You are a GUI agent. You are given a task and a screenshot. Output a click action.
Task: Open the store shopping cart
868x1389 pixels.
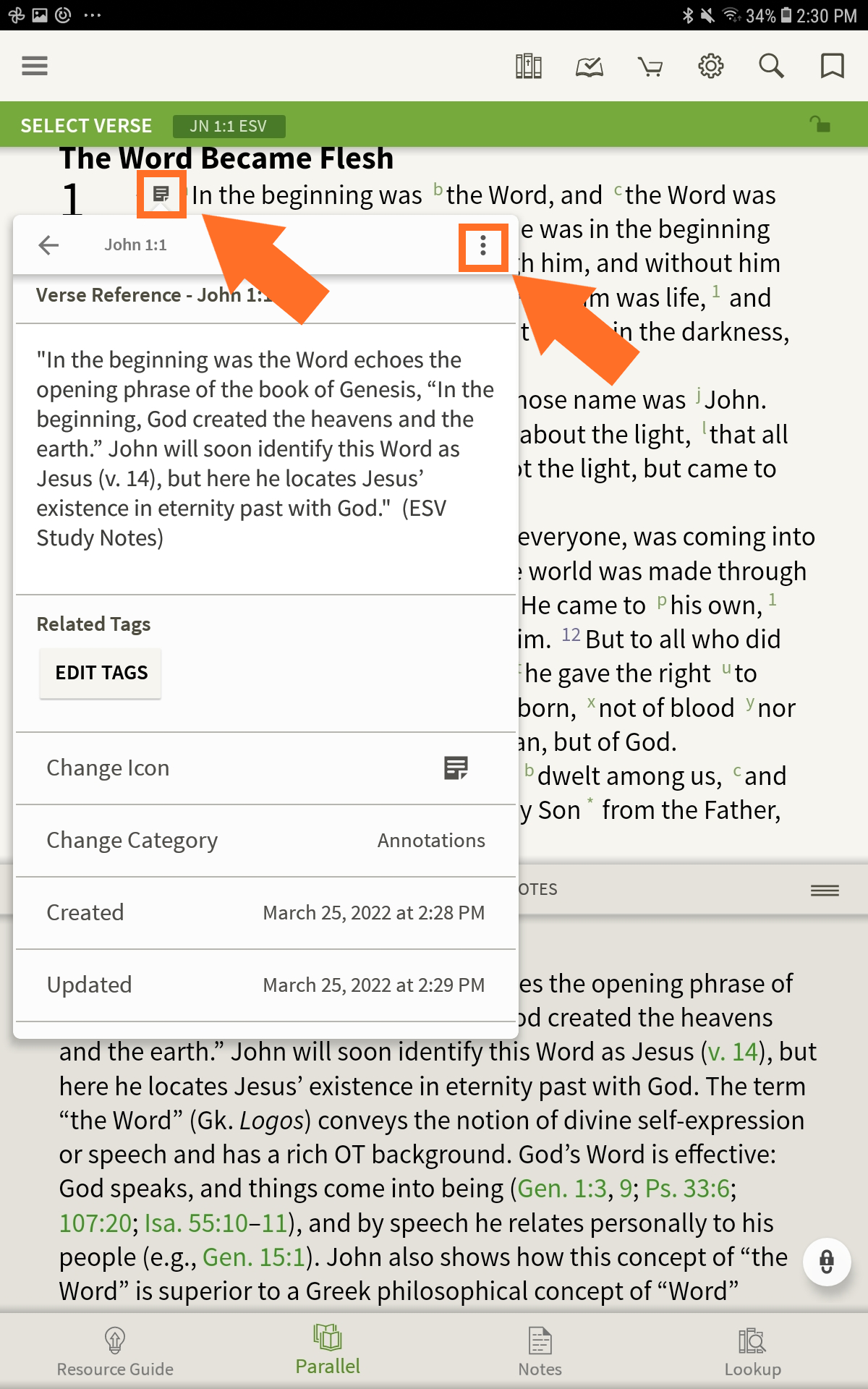point(650,67)
